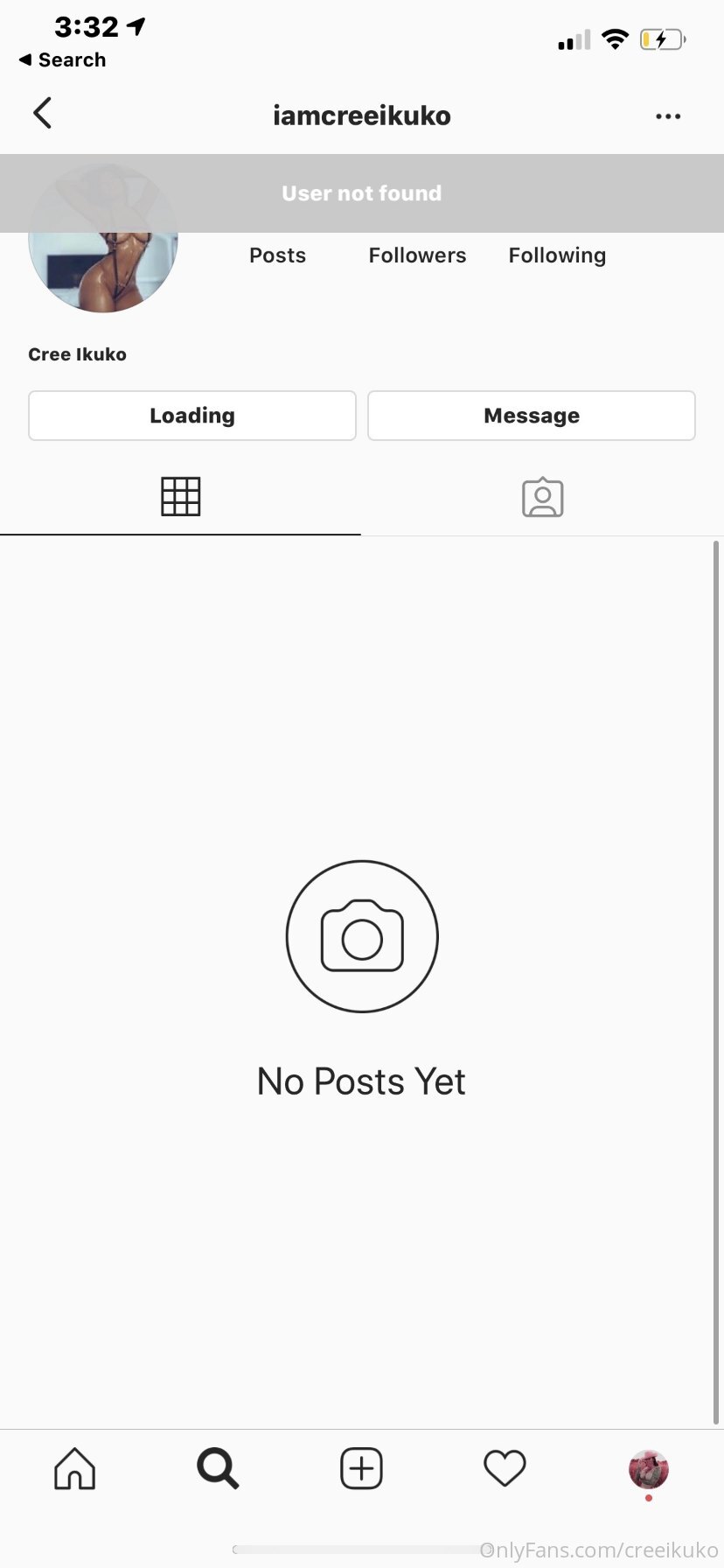
Task: Go back from the iamcreeikuko profile
Action: tap(42, 114)
